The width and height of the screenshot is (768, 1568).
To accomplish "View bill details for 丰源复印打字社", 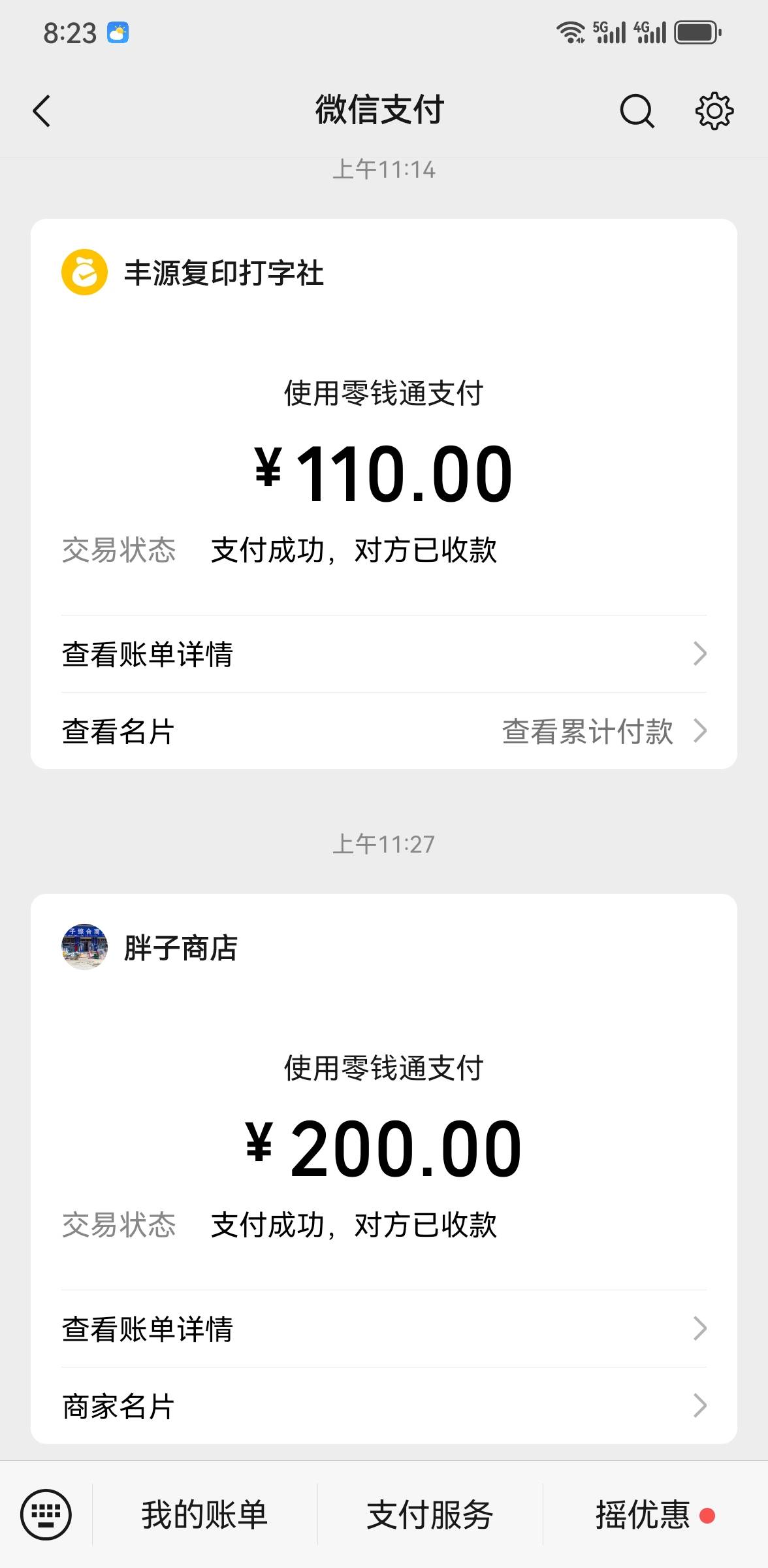I will click(x=383, y=654).
